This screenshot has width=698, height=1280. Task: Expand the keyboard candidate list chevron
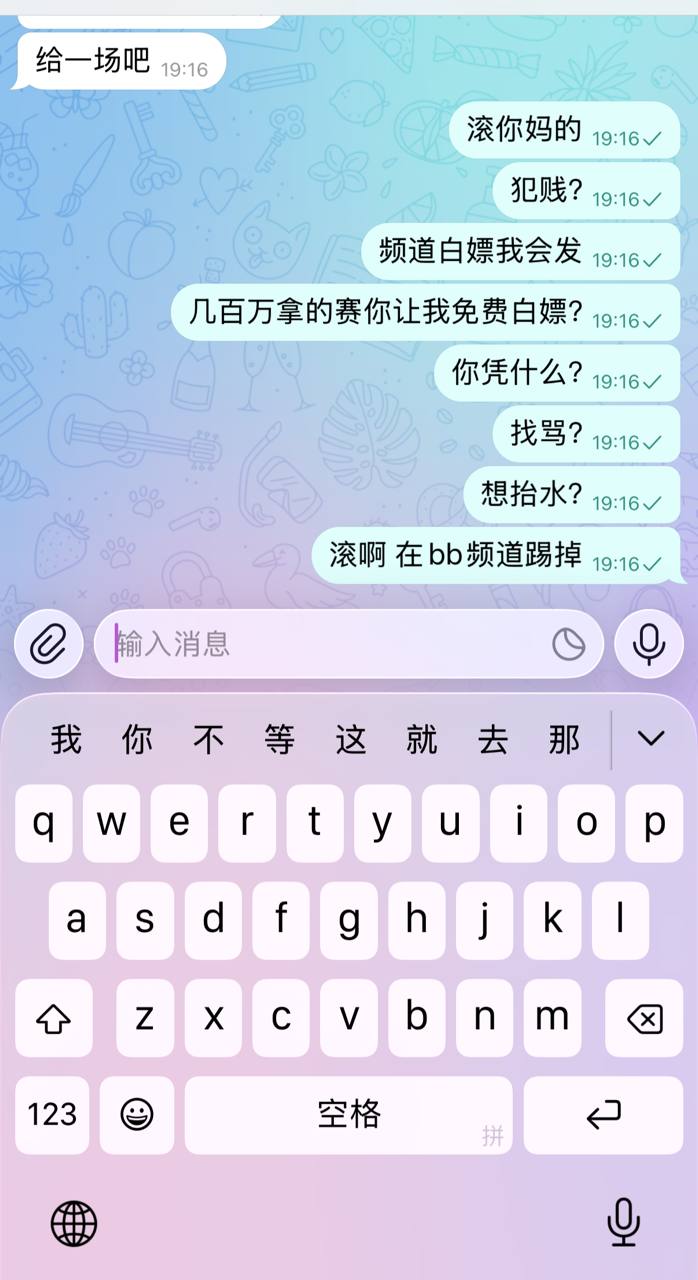point(651,739)
